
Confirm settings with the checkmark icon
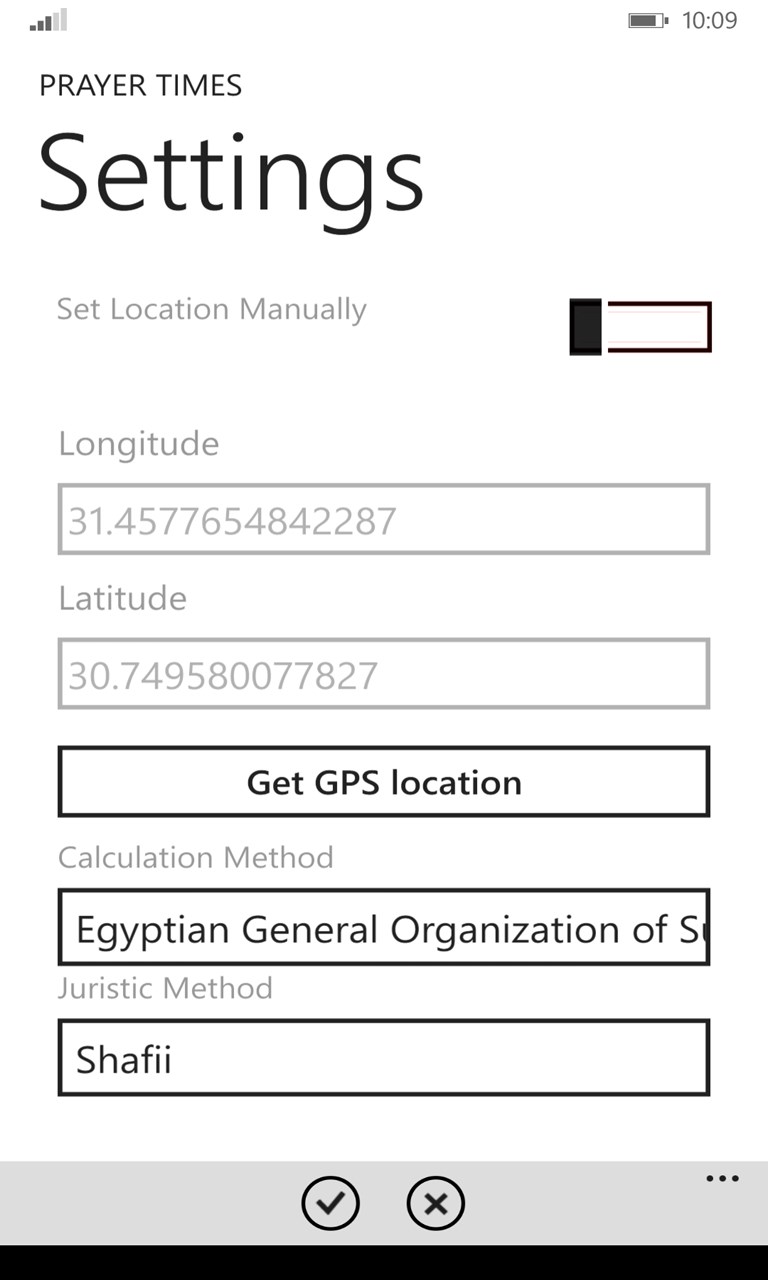point(330,1202)
